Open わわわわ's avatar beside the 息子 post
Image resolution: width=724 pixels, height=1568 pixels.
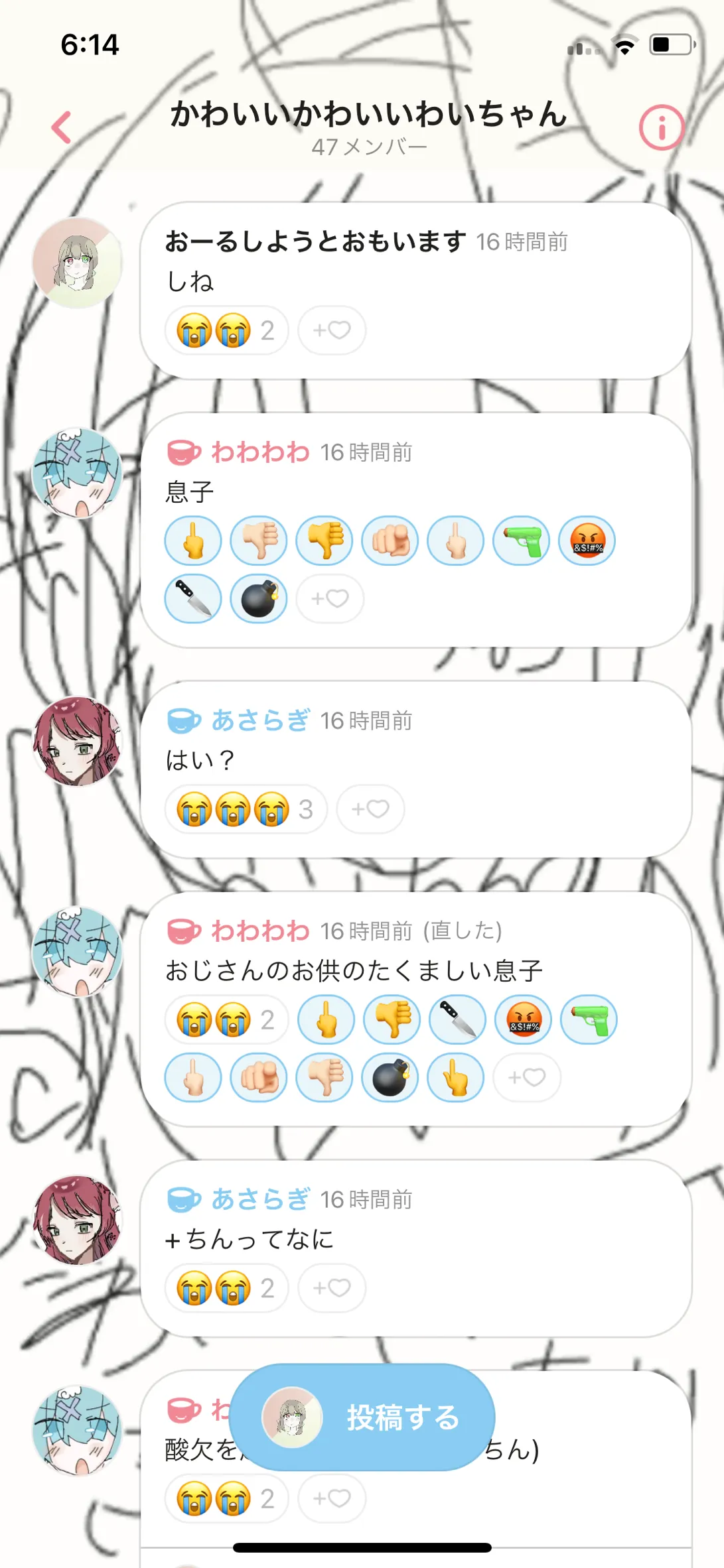coord(77,473)
